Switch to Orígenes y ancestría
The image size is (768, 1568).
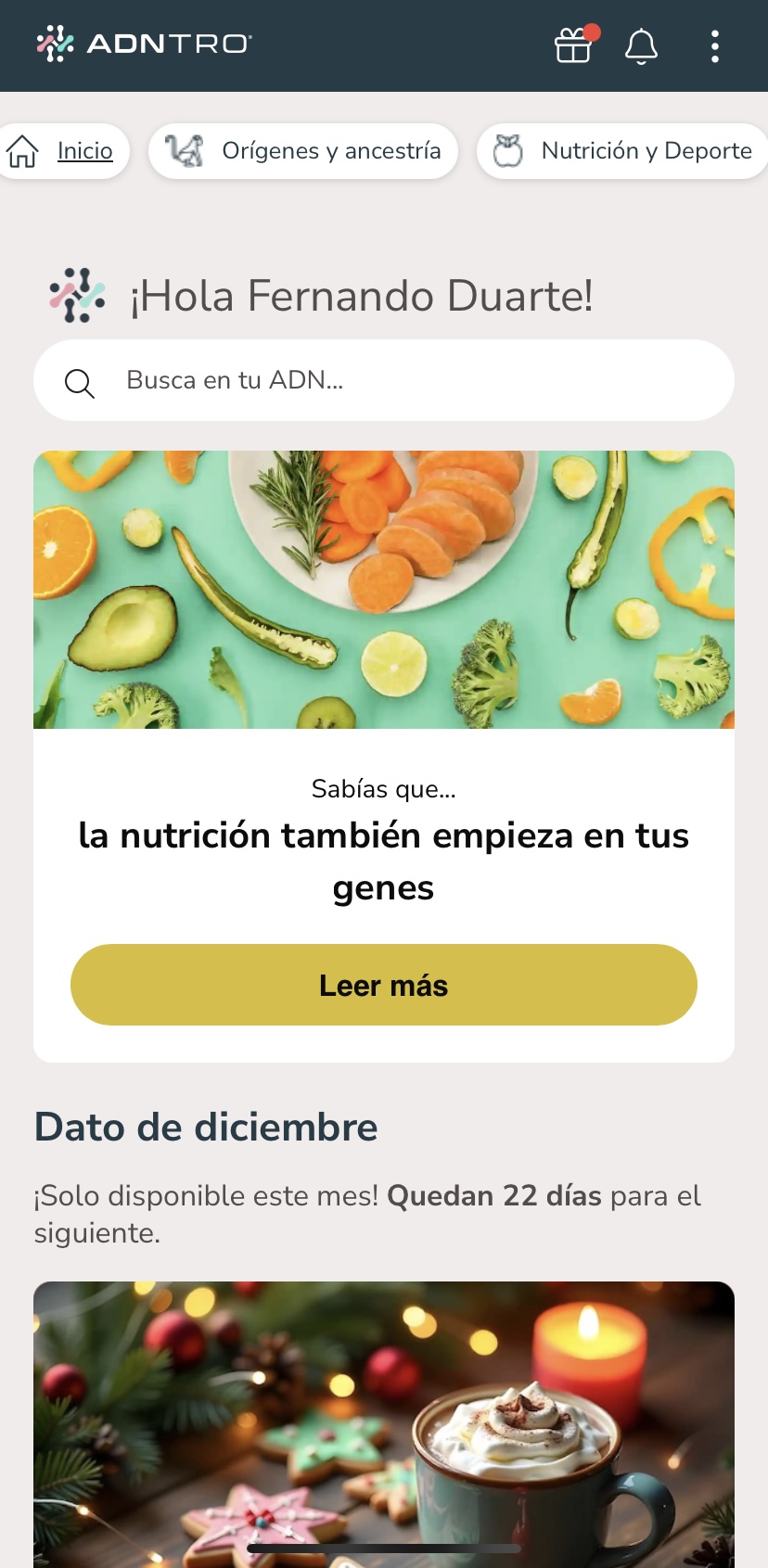(x=303, y=151)
